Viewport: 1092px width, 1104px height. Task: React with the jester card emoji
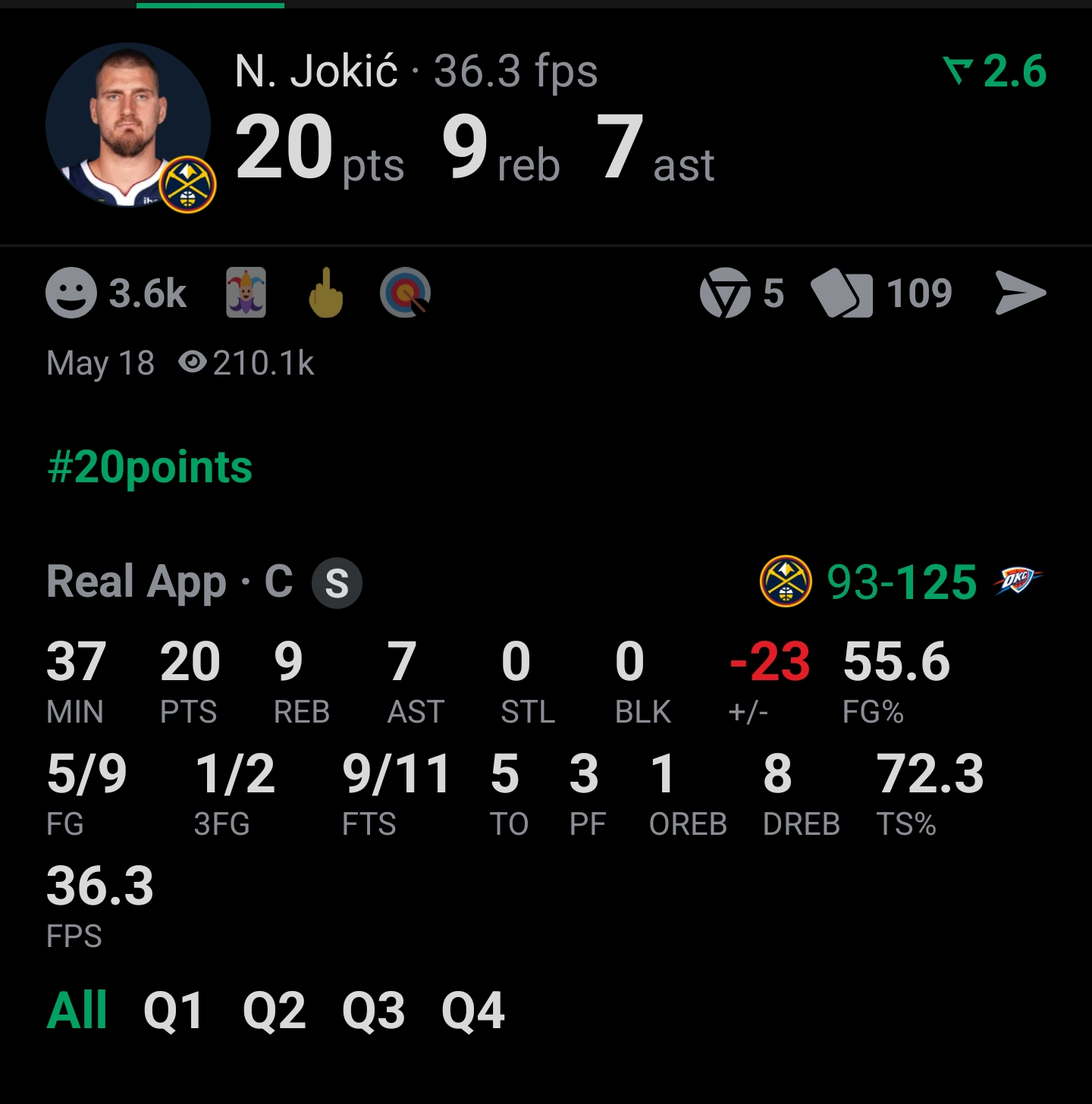246,293
